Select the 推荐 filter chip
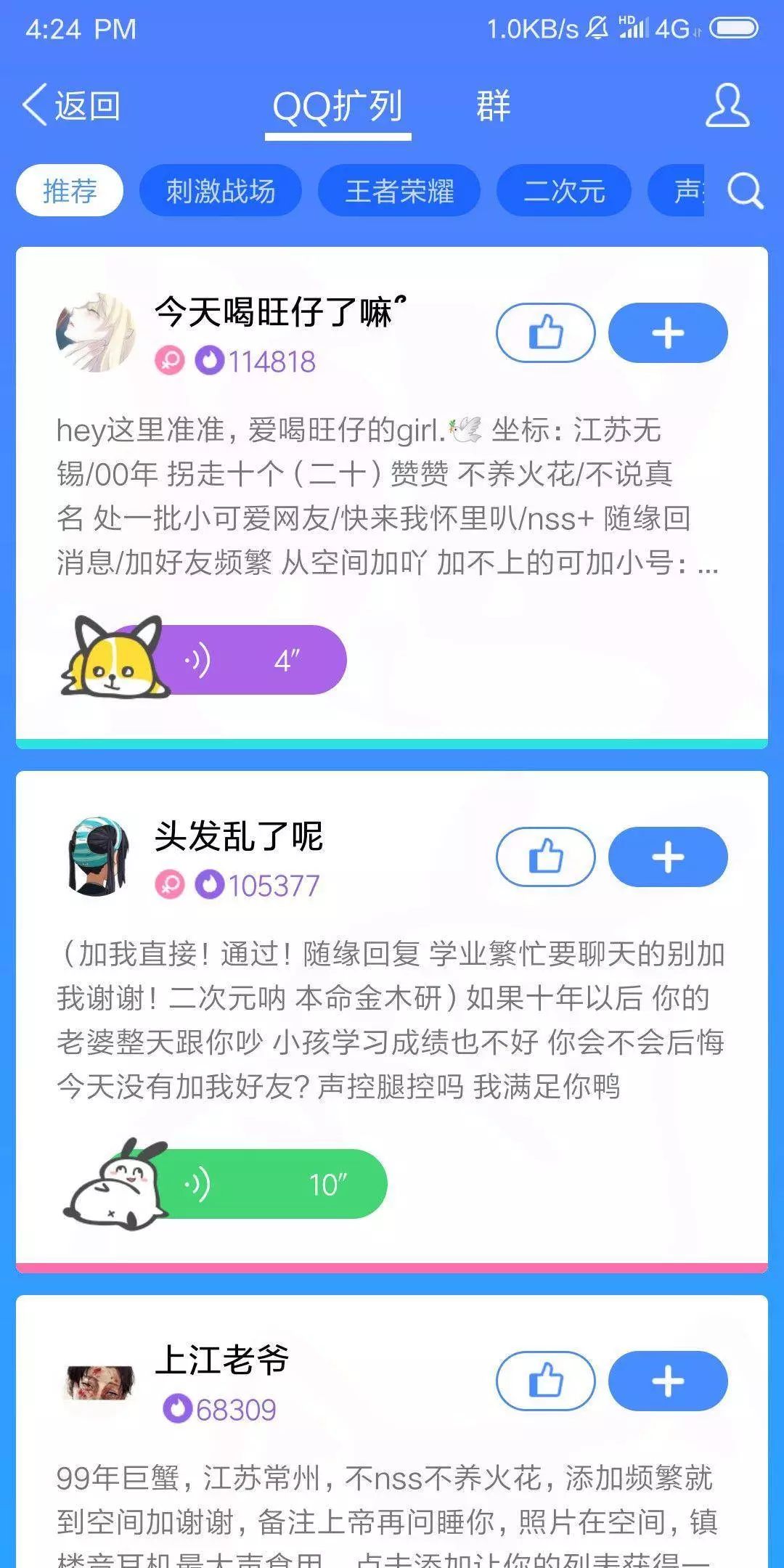784x1568 pixels. click(70, 191)
